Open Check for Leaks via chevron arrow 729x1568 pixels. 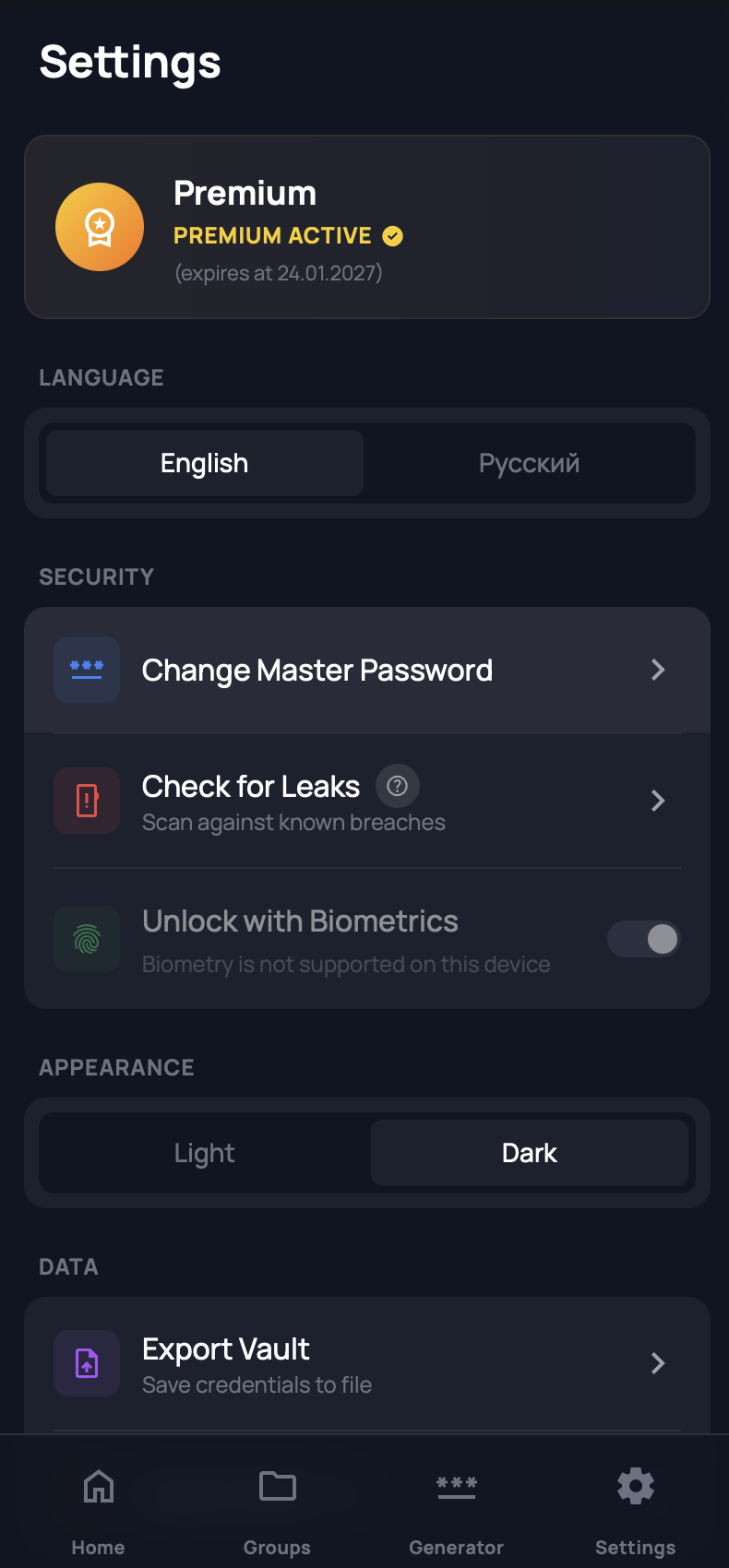[x=658, y=801]
